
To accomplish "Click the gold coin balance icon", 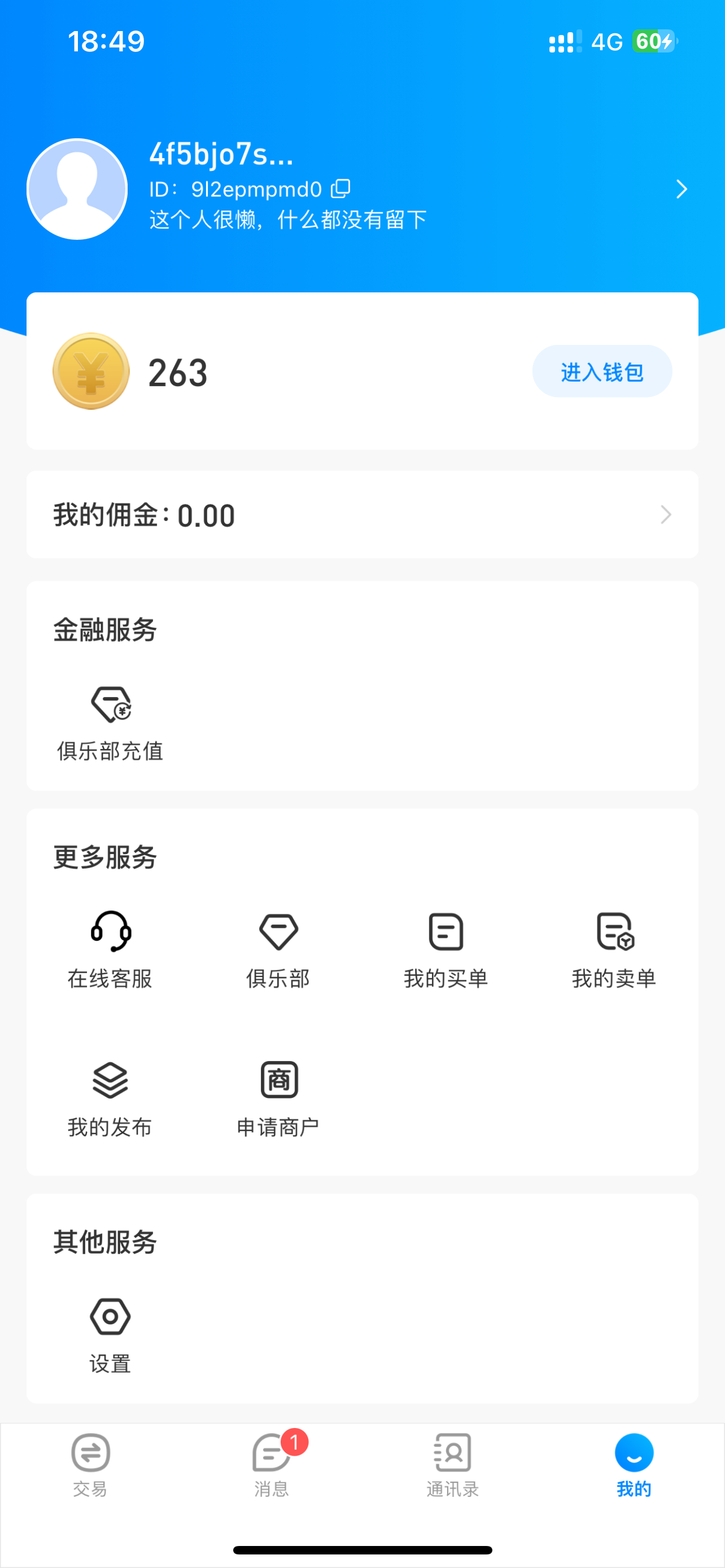I will coord(91,371).
